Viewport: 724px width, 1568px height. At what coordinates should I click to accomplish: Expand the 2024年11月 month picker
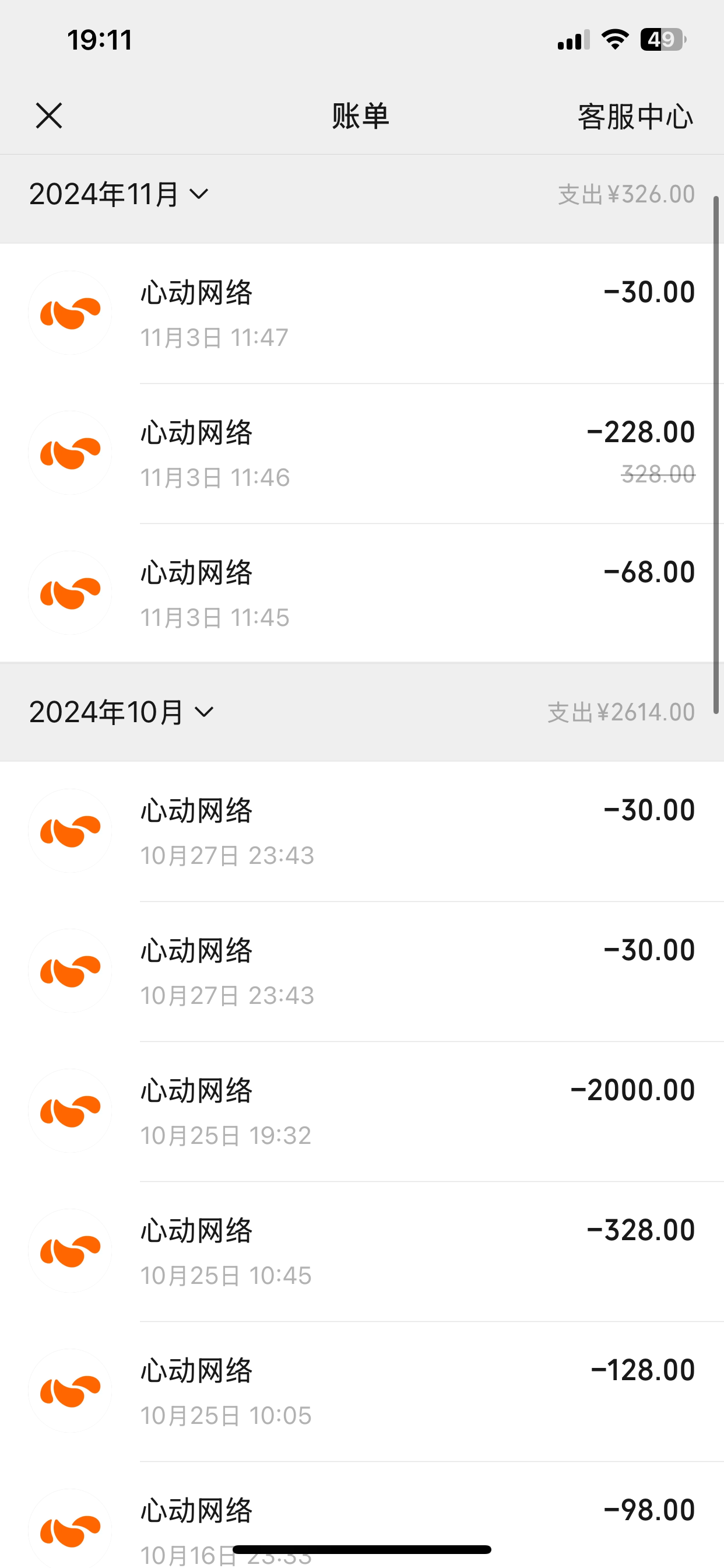(120, 195)
